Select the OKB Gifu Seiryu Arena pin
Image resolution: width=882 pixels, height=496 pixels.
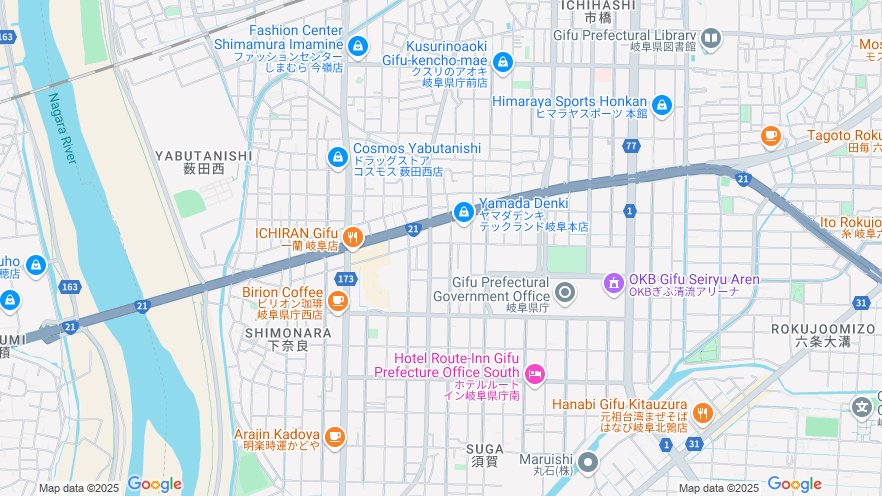pyautogui.click(x=613, y=284)
